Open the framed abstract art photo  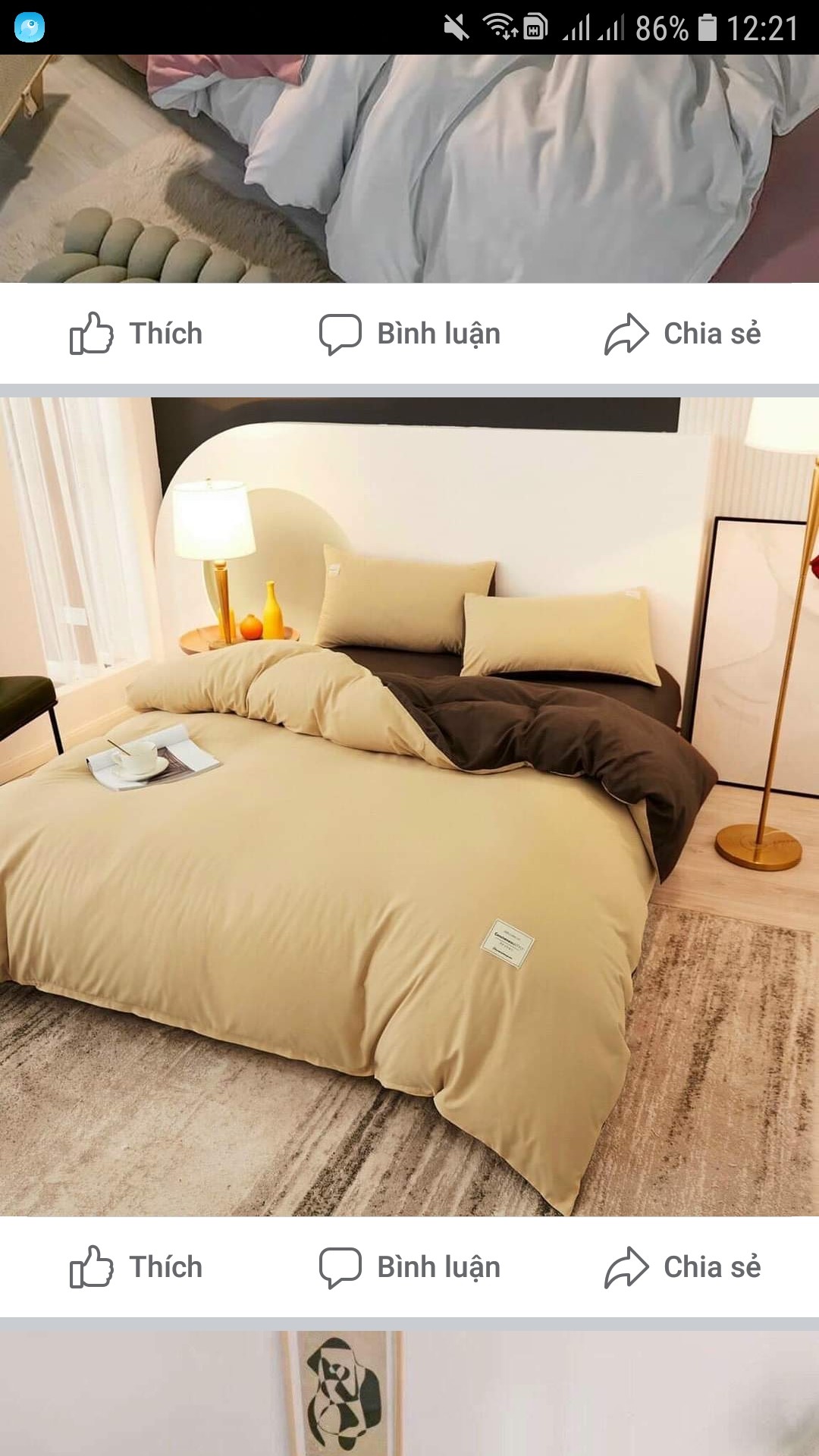pos(409,1394)
